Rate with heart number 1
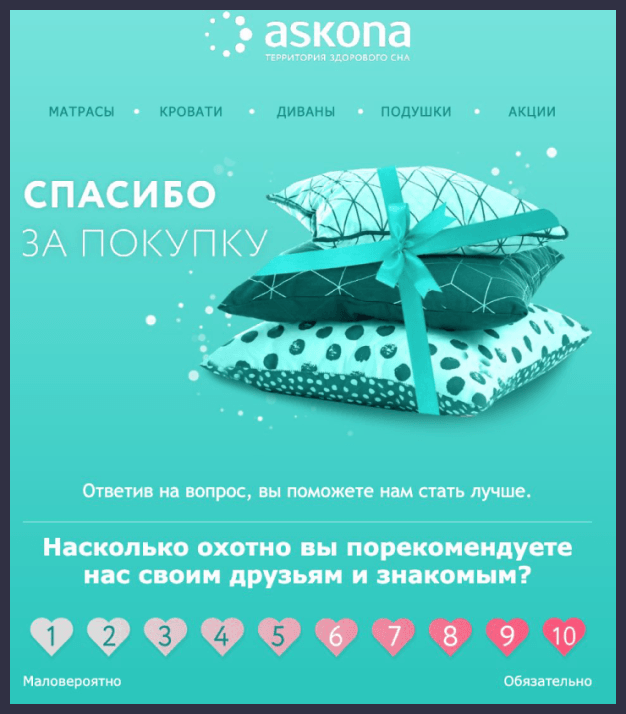 tap(52, 635)
